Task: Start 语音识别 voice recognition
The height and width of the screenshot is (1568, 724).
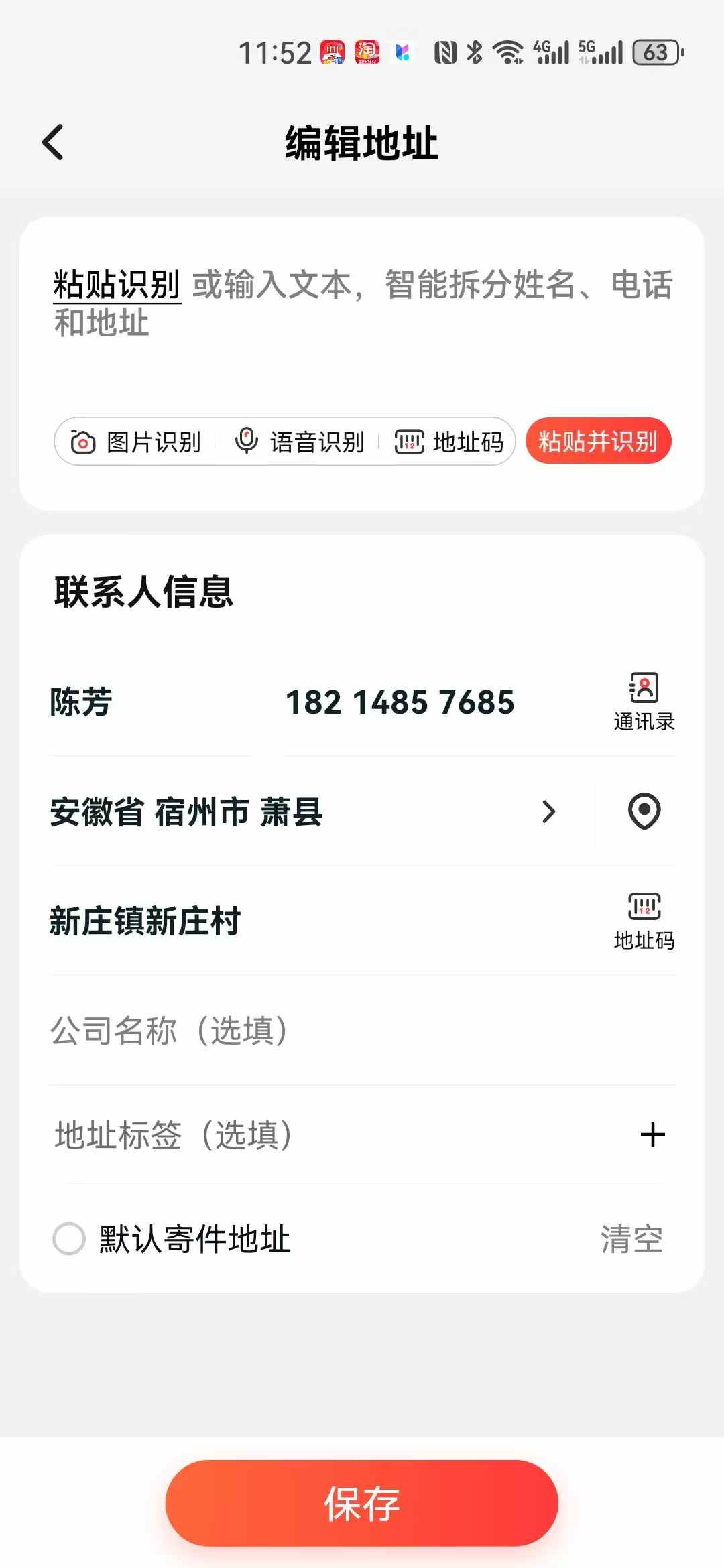Action: coord(299,442)
